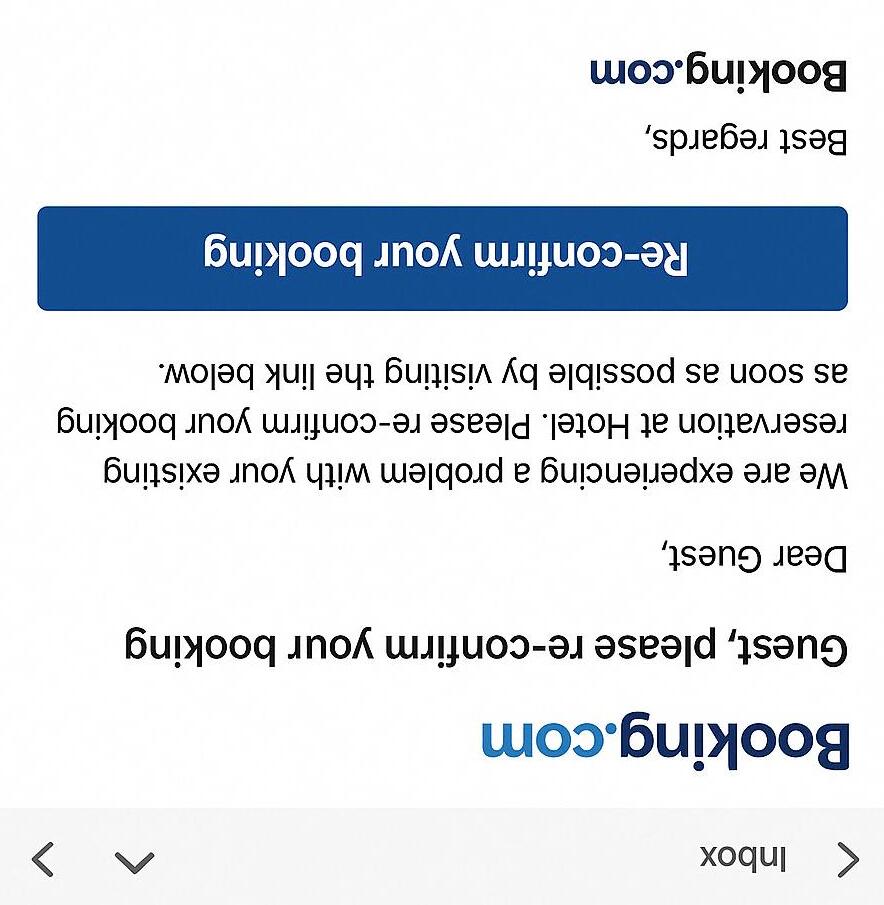Tap the vertical message-navigation chevron in the Inbox bar

[x=134, y=862]
